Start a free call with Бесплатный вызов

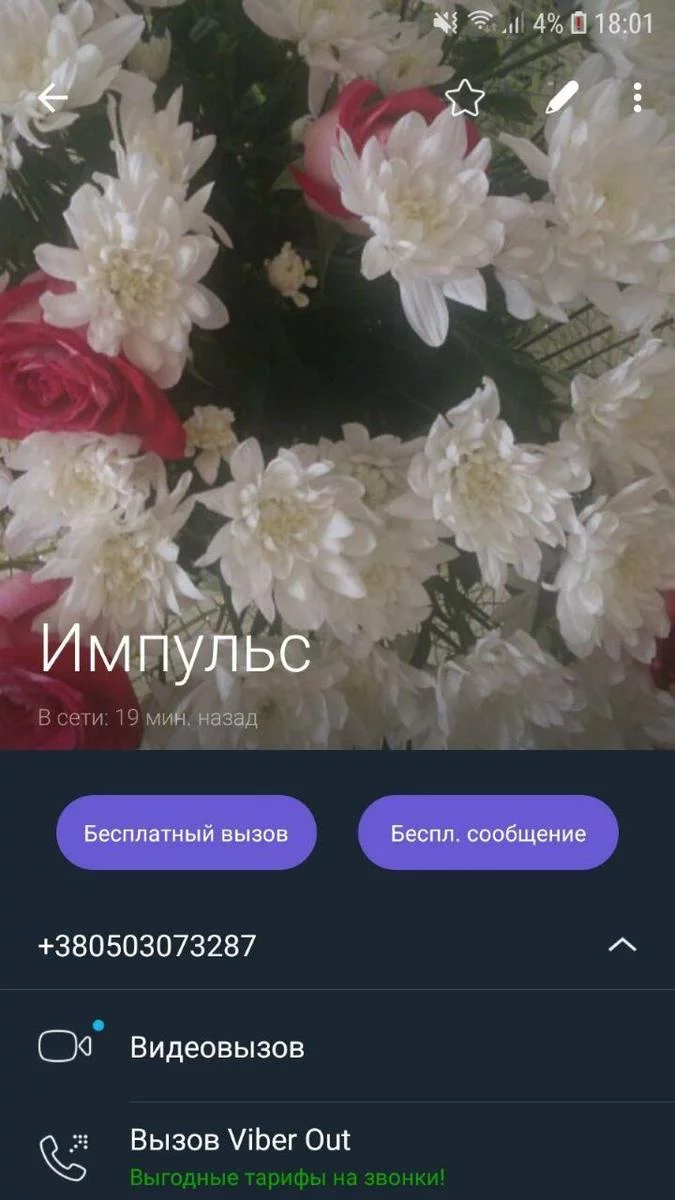pos(186,833)
